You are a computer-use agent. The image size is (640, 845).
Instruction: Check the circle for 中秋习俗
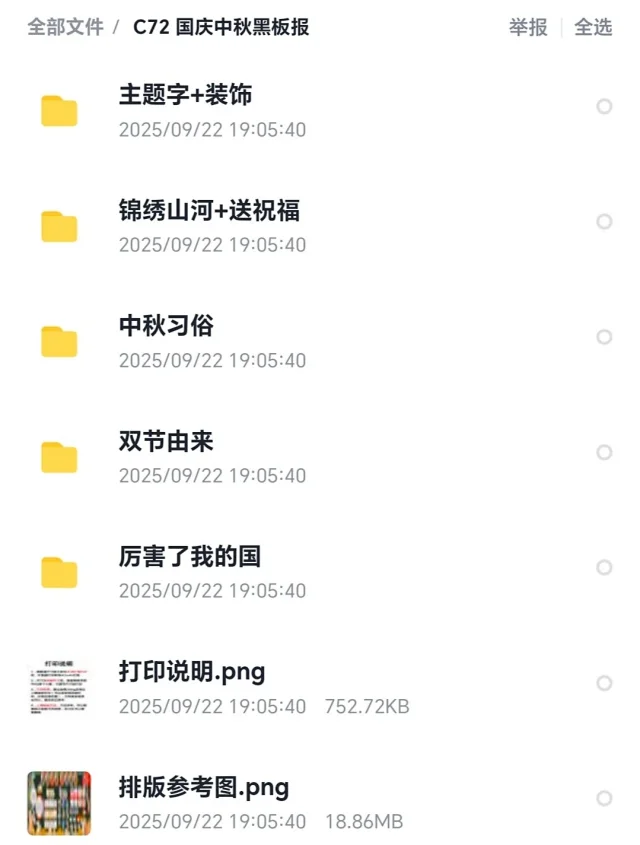click(604, 337)
